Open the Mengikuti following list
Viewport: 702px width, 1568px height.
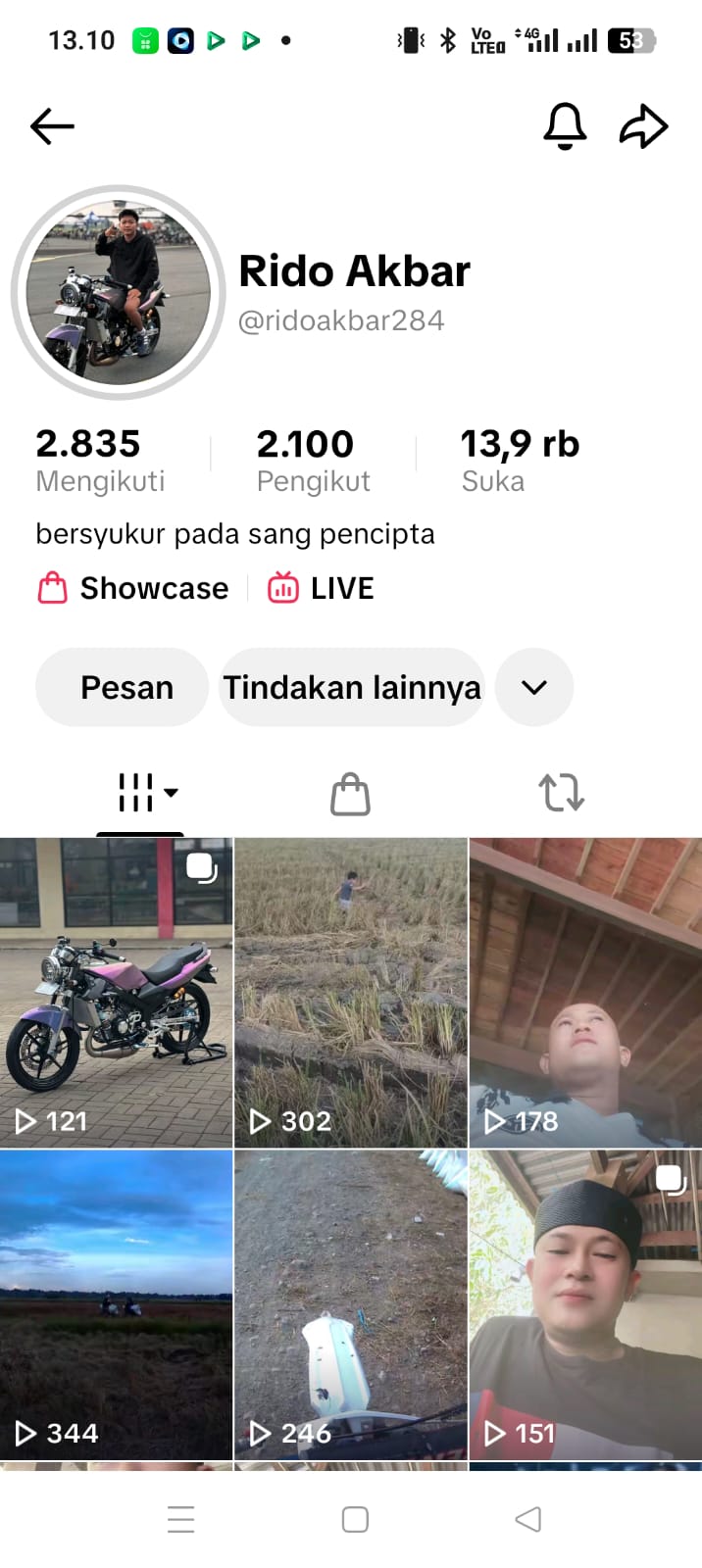pyautogui.click(x=99, y=460)
